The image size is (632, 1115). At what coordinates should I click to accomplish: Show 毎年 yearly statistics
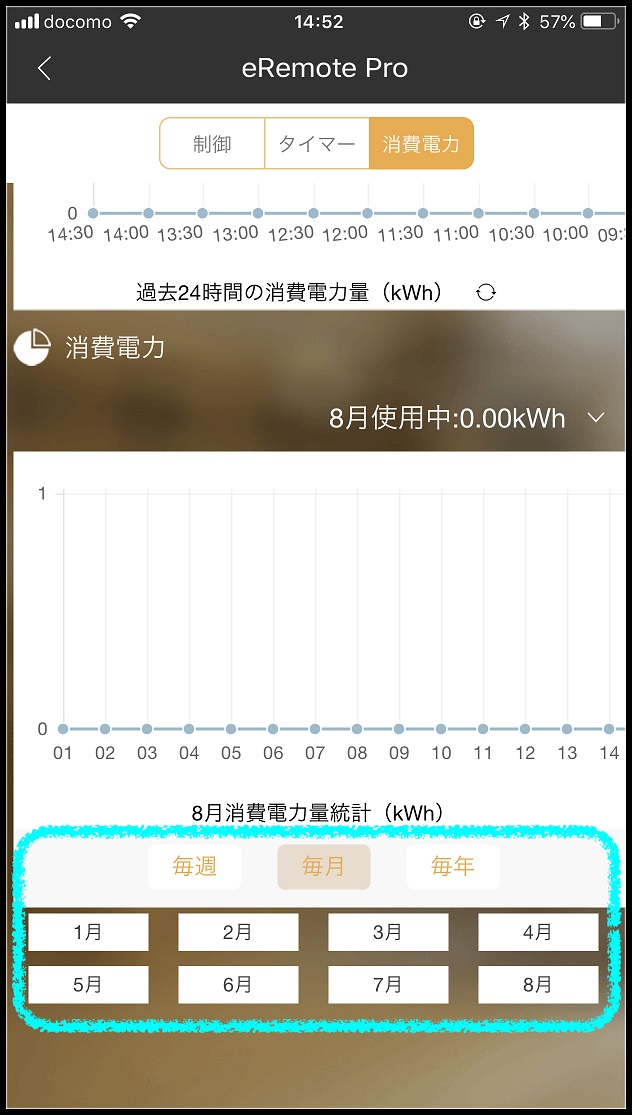pos(453,867)
